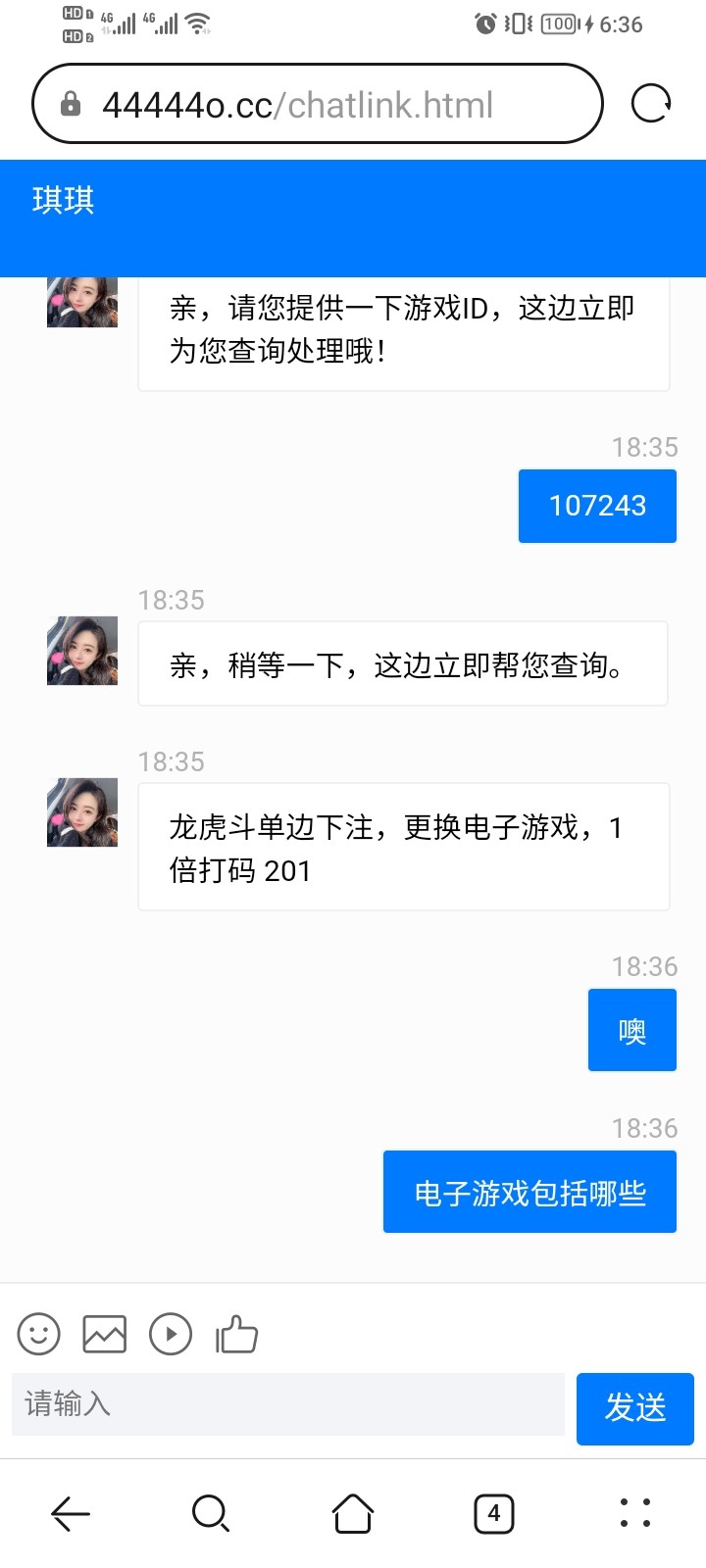This screenshot has height=1568, width=706.
Task: Open the image attachment picker
Action: pos(104,1333)
